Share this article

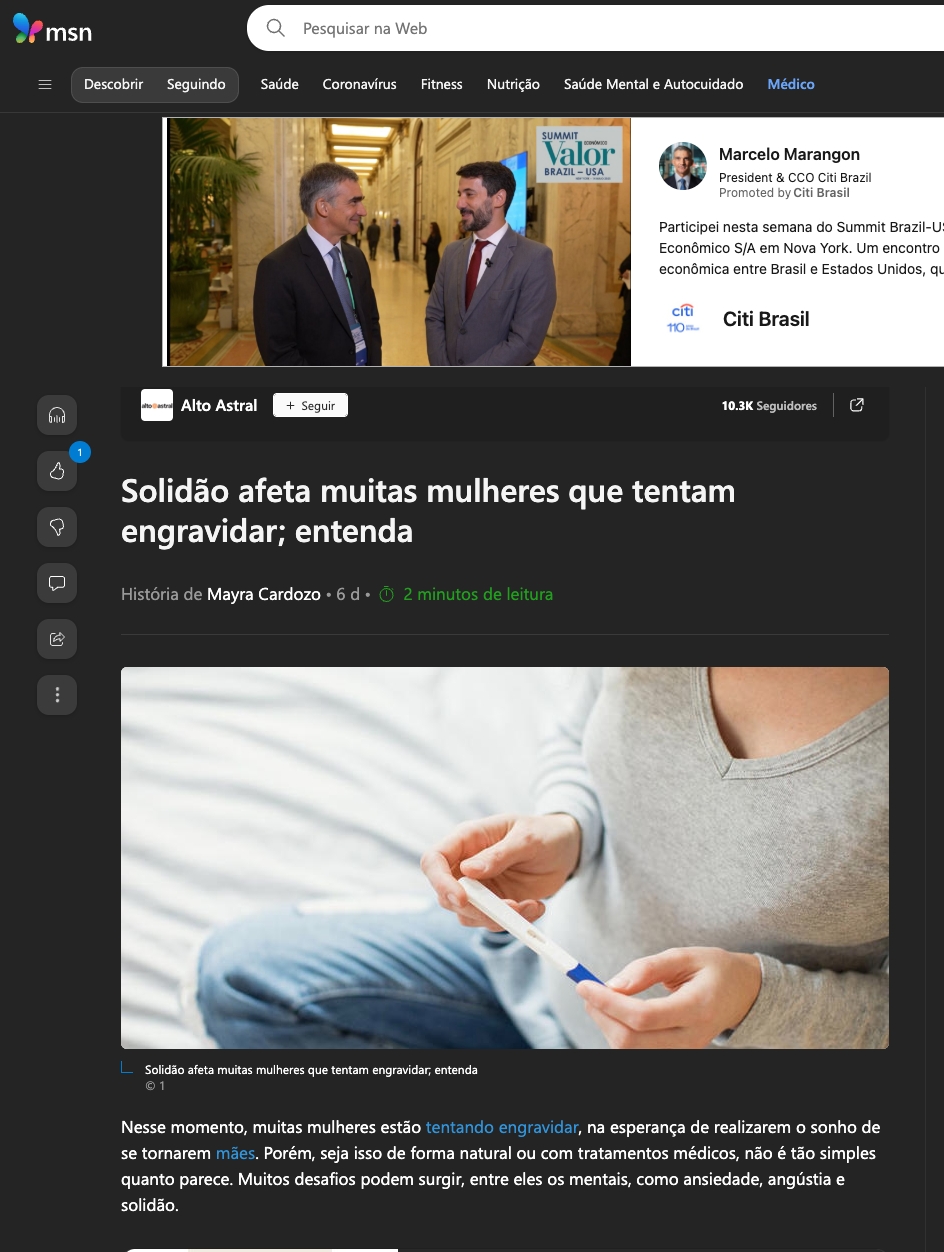point(57,639)
